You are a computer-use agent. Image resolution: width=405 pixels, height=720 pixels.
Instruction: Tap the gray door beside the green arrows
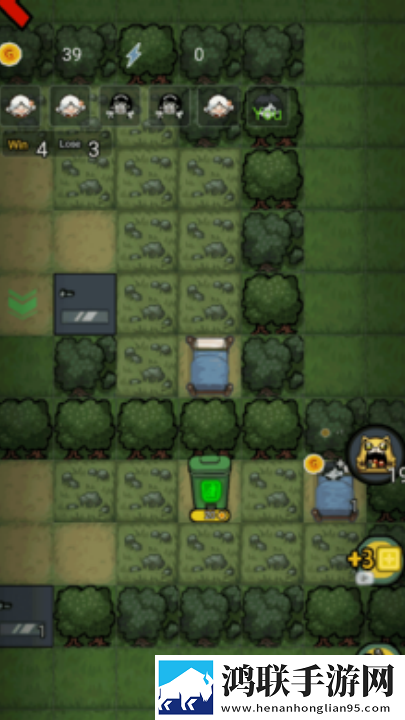(85, 304)
